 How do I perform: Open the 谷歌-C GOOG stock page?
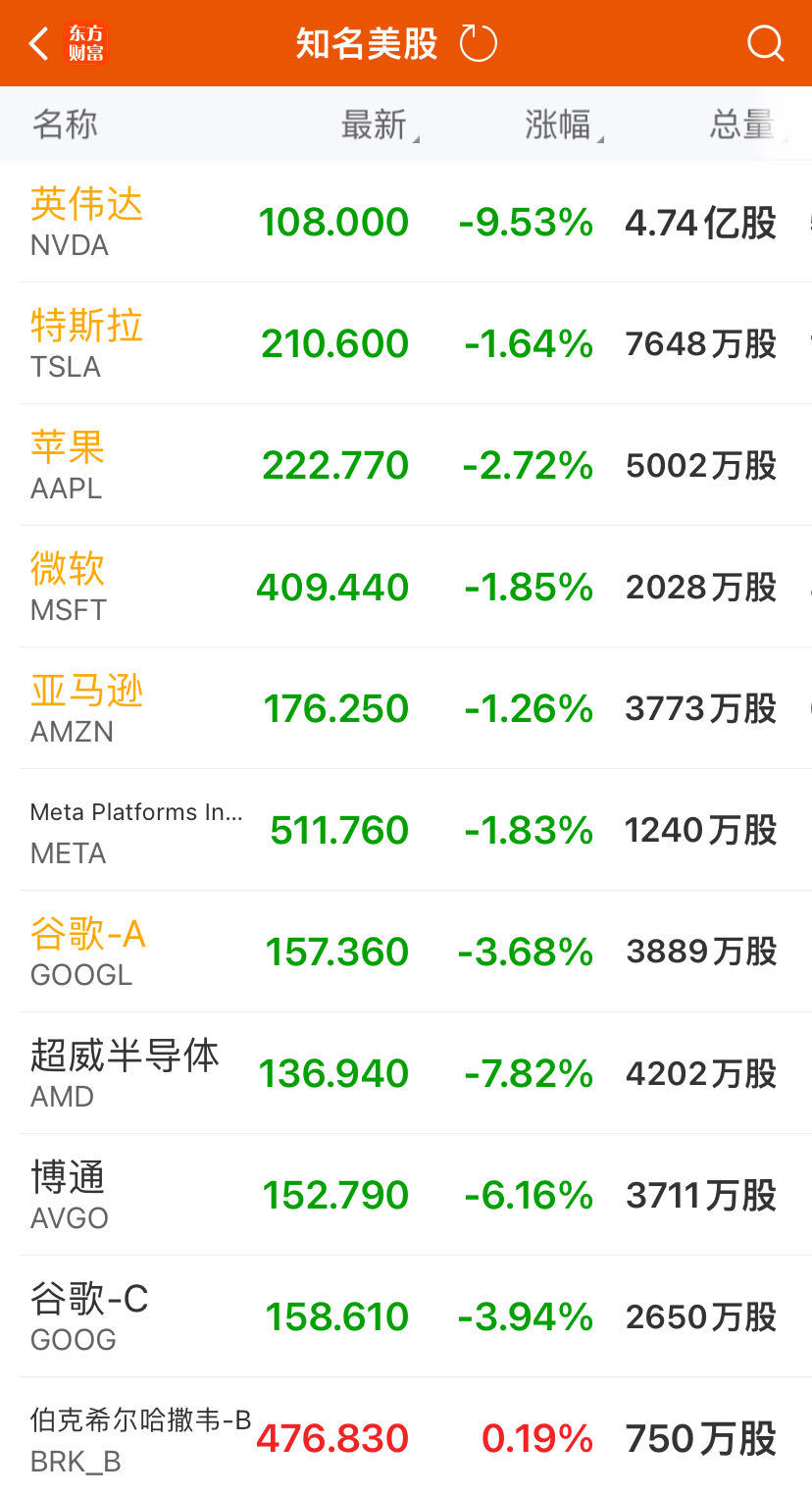pos(406,1316)
